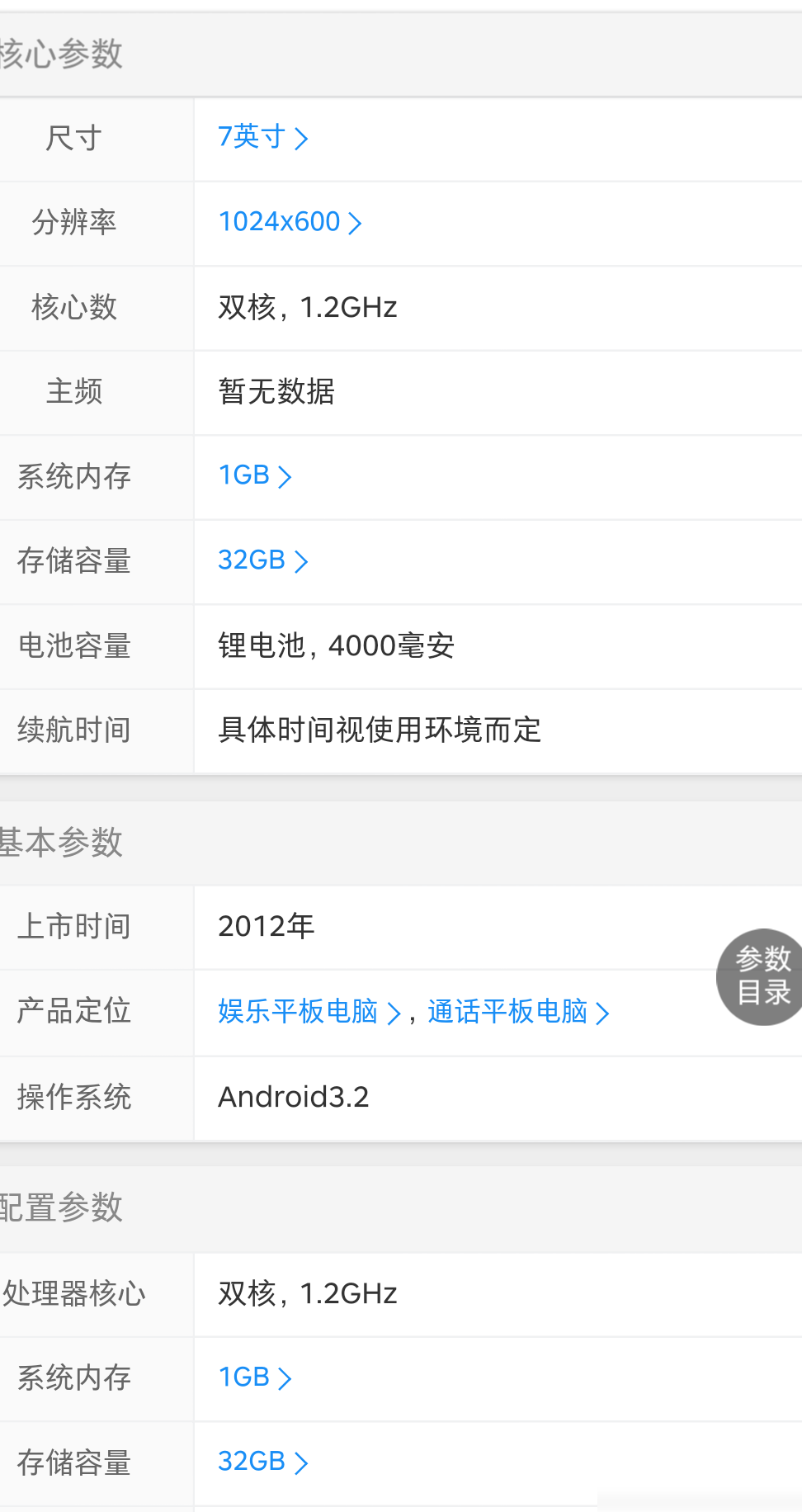Open 32GB link in 核心参数 section
Image resolution: width=802 pixels, height=1512 pixels.
262,560
